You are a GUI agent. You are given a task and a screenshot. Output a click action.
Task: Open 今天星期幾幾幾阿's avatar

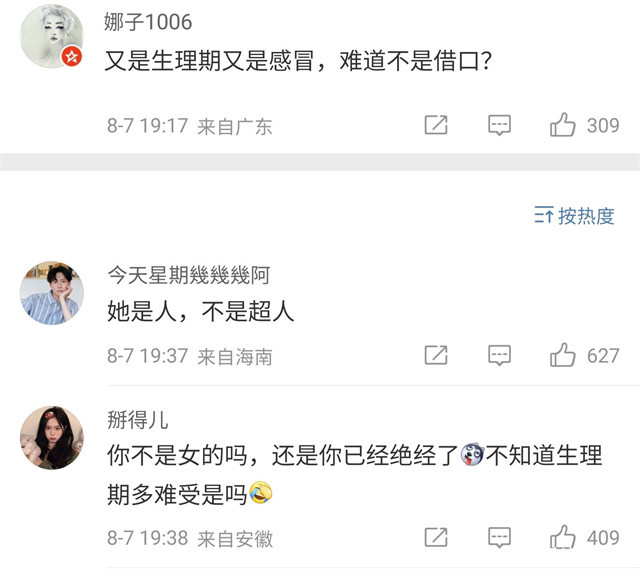coord(51,293)
